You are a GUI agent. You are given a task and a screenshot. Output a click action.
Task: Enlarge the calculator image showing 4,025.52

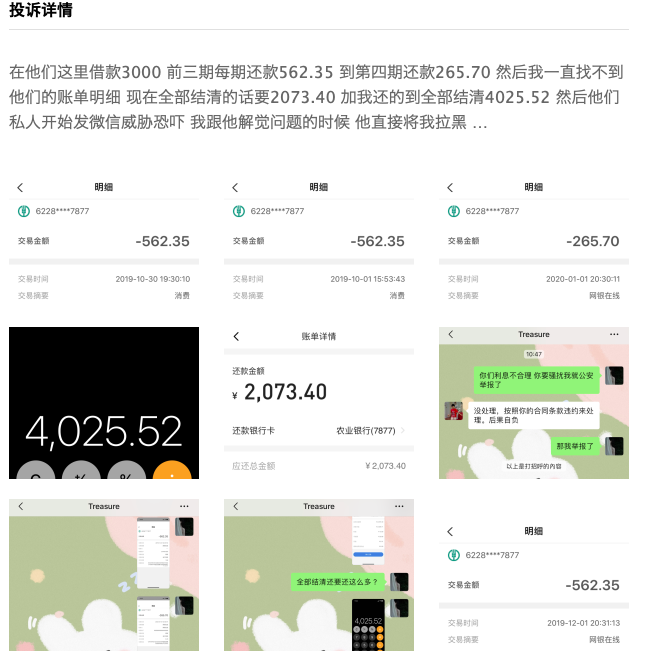pos(104,403)
